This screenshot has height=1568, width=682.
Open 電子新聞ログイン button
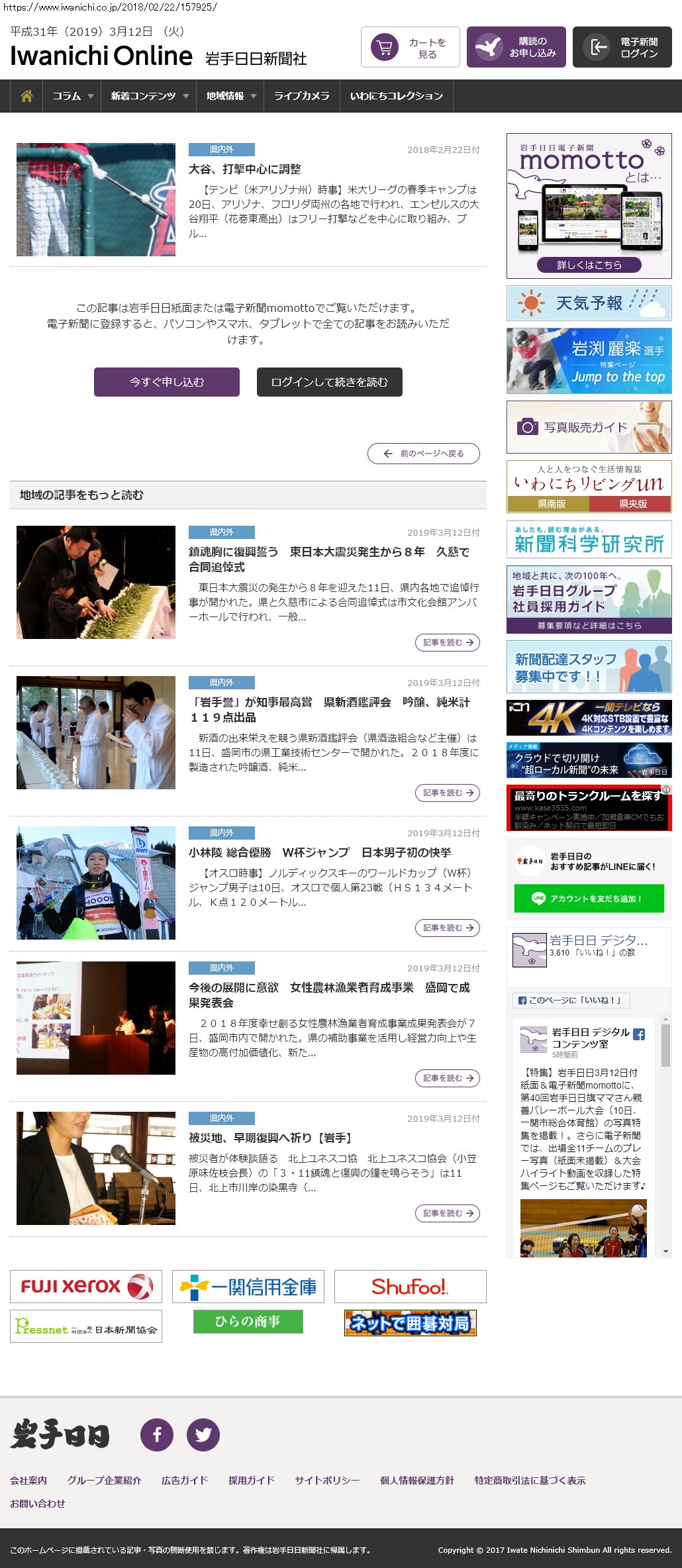[622, 48]
